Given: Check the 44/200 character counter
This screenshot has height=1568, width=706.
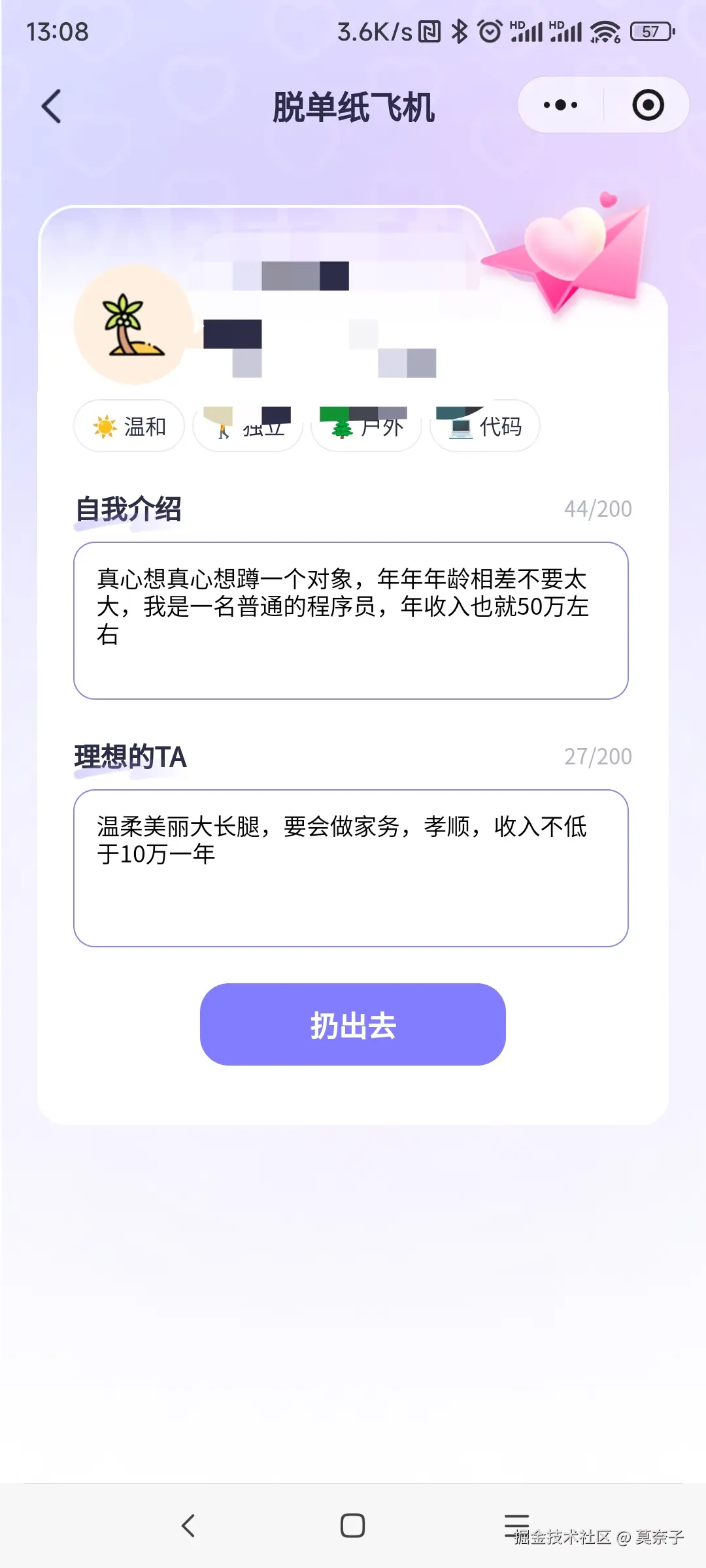Looking at the screenshot, I should pyautogui.click(x=596, y=508).
